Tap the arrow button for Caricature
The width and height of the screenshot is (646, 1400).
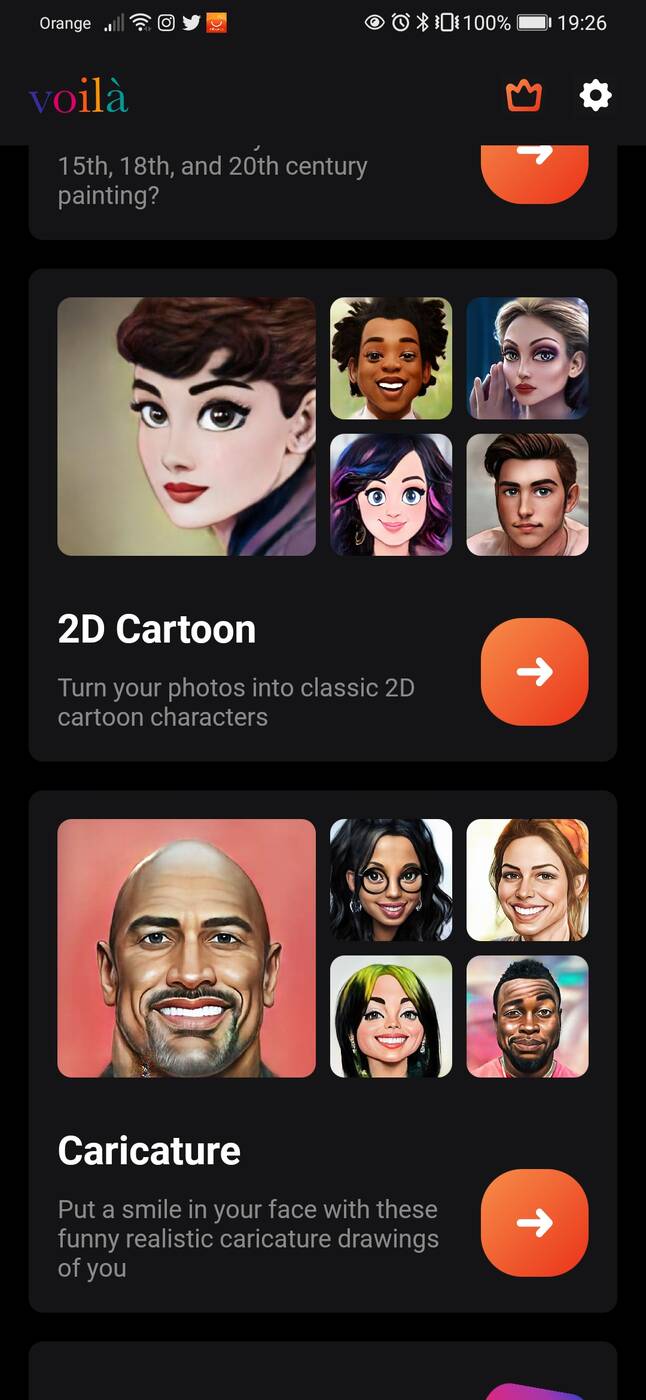pyautogui.click(x=534, y=1222)
